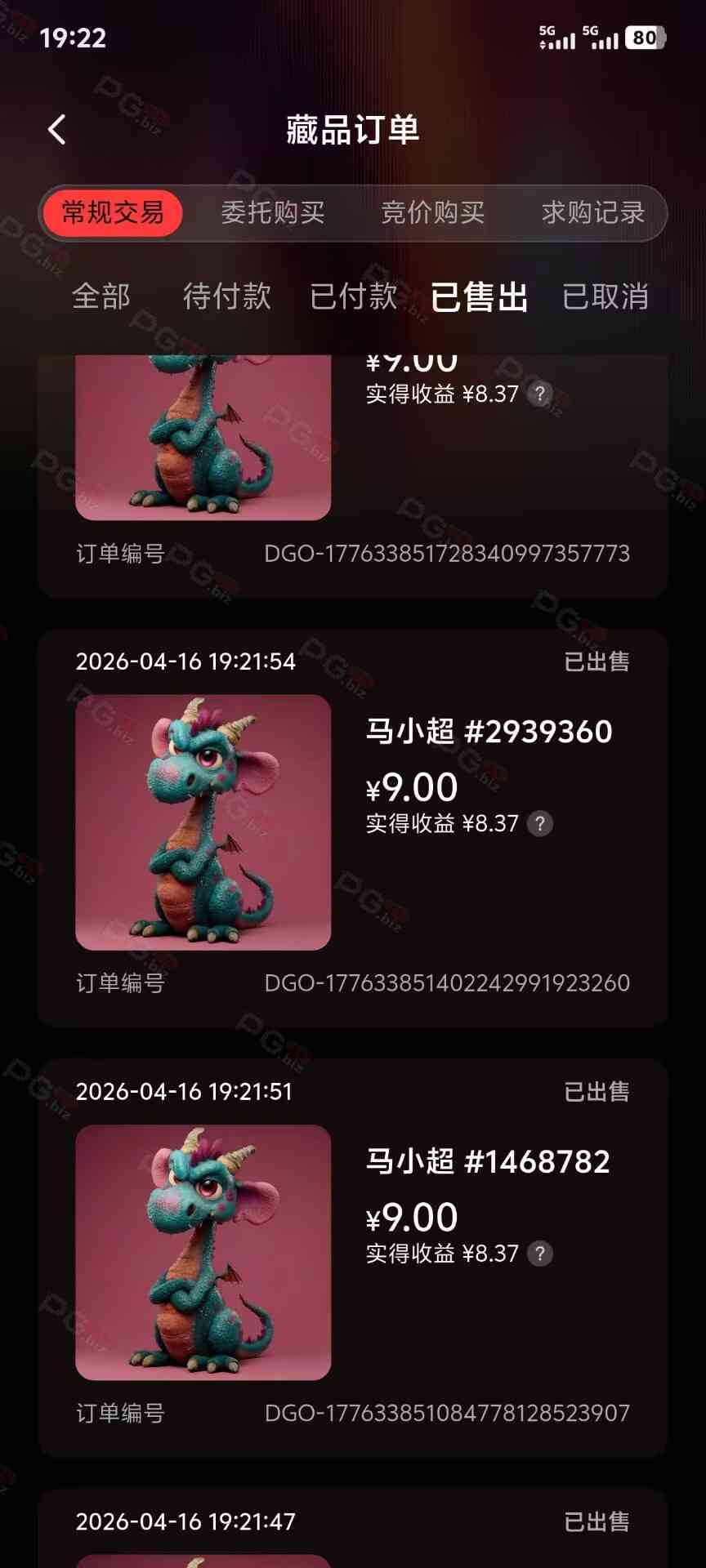Tap help icon beside 实得收益 for #2939360
The image size is (706, 1568).
coord(539,823)
